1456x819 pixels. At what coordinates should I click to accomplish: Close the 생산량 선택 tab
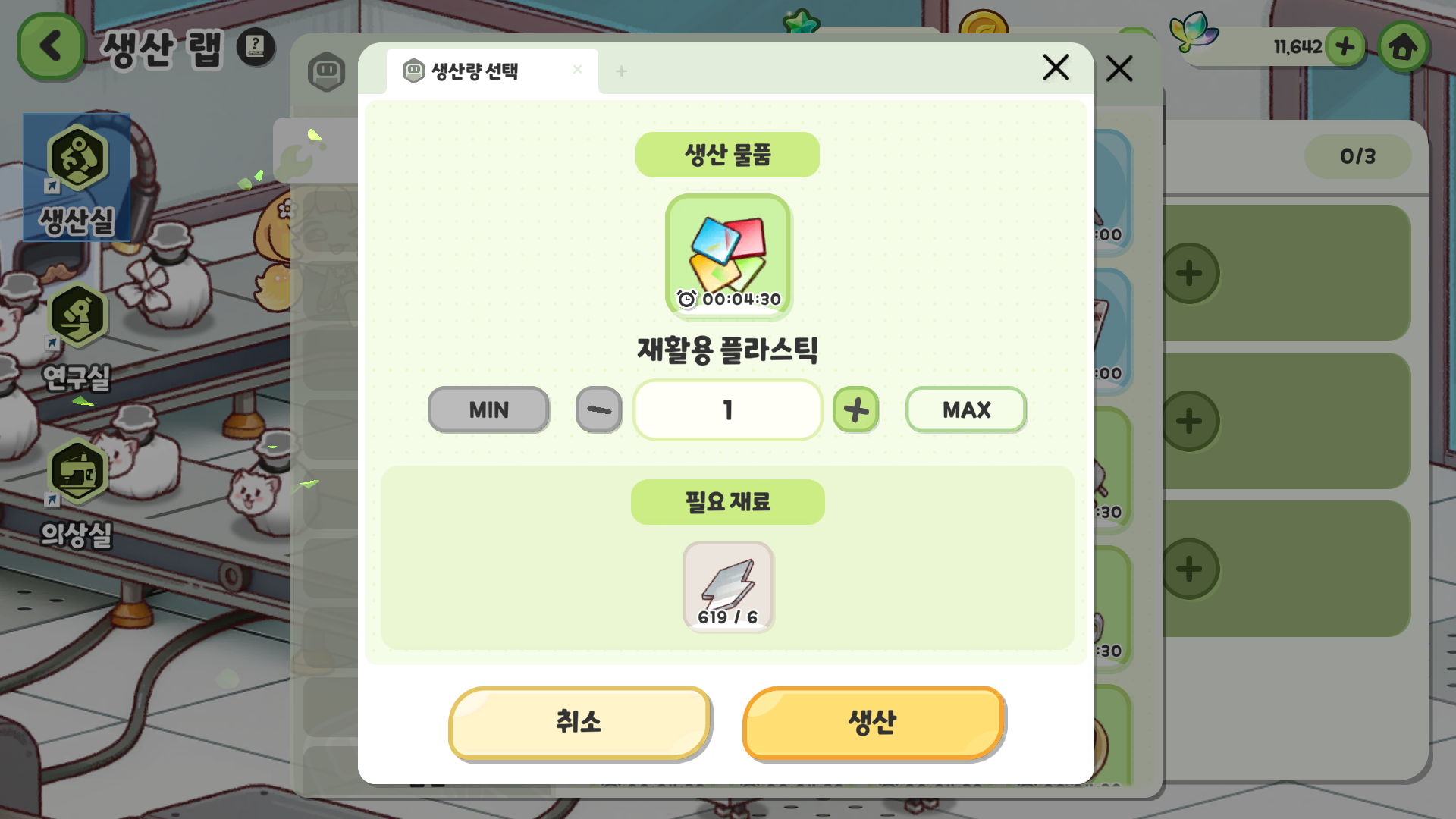577,70
